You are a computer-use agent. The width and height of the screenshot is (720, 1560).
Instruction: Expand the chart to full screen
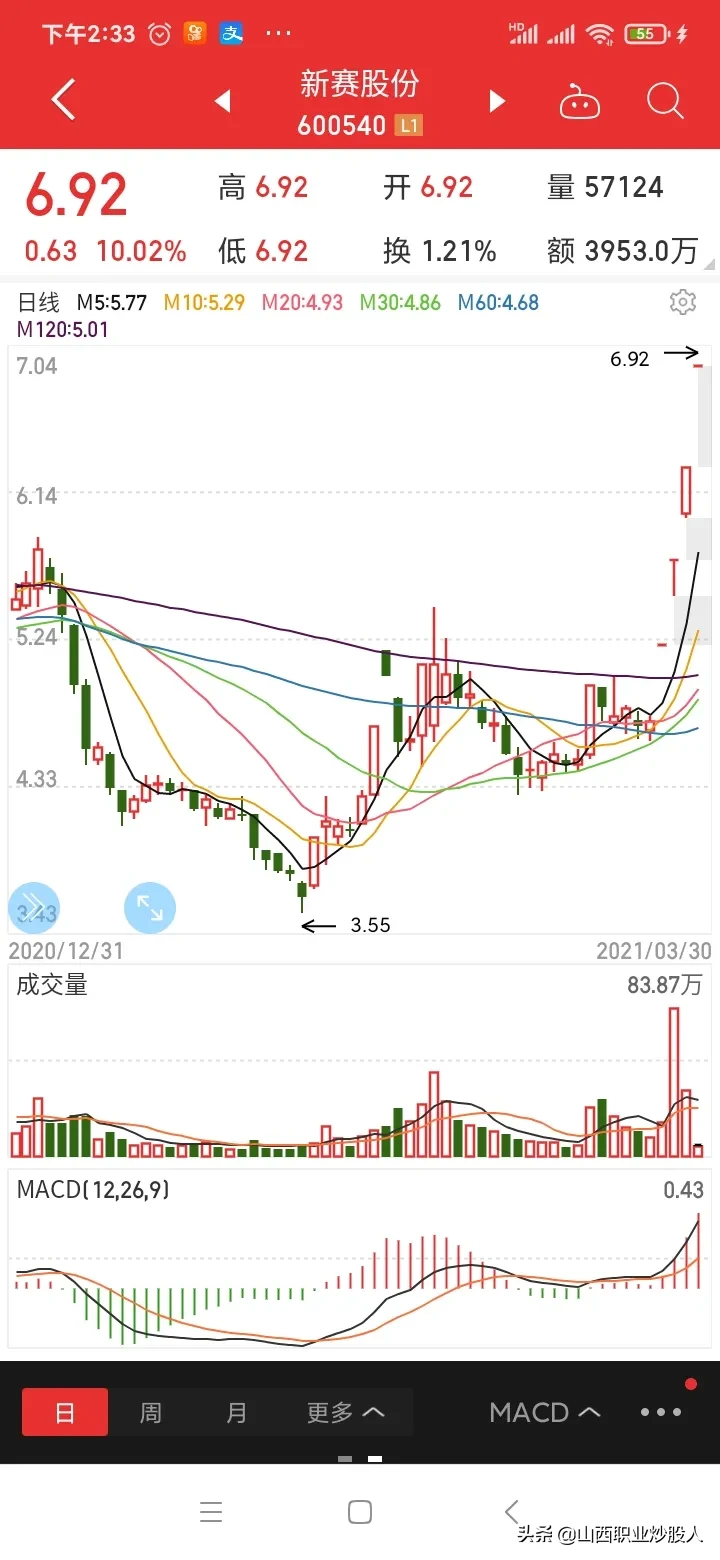point(150,908)
